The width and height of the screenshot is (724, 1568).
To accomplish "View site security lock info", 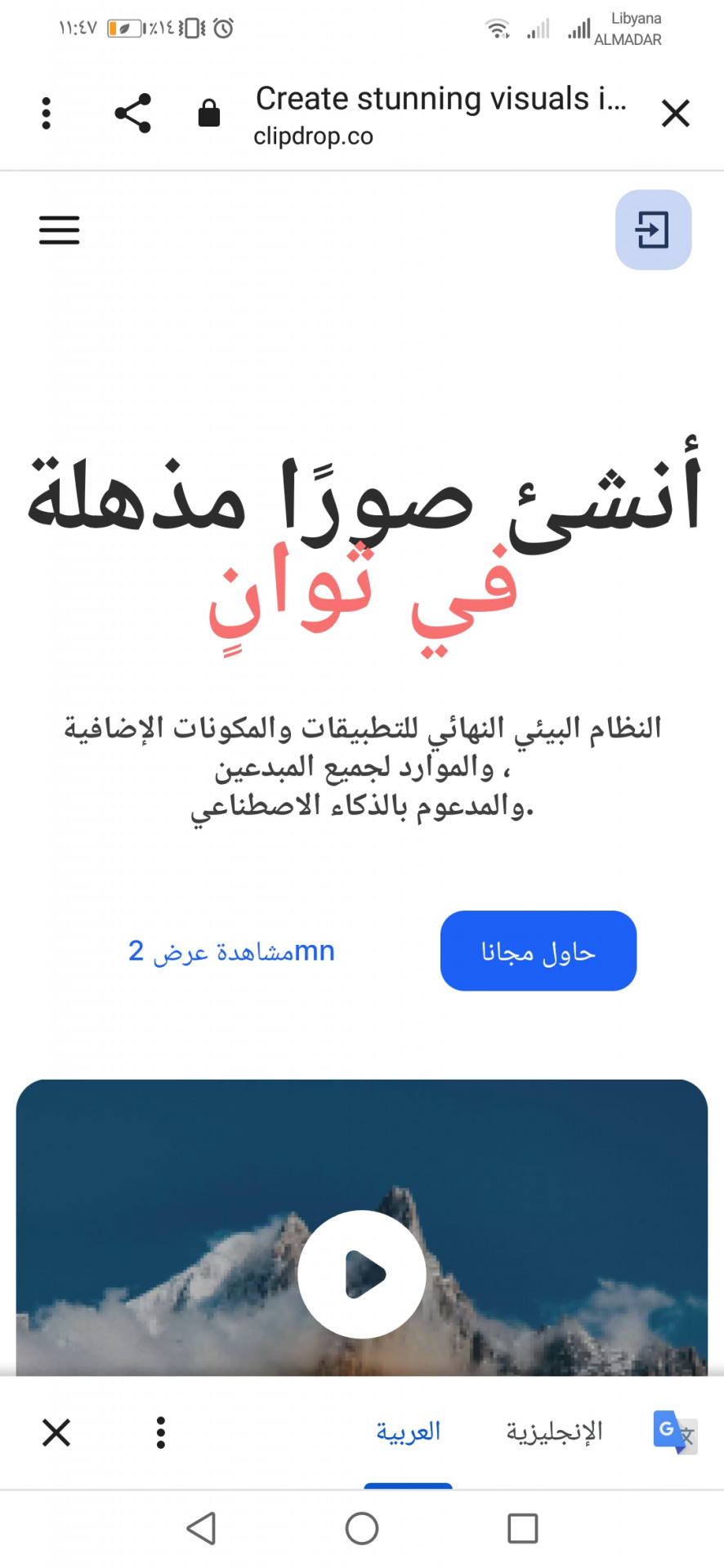I will [x=209, y=114].
